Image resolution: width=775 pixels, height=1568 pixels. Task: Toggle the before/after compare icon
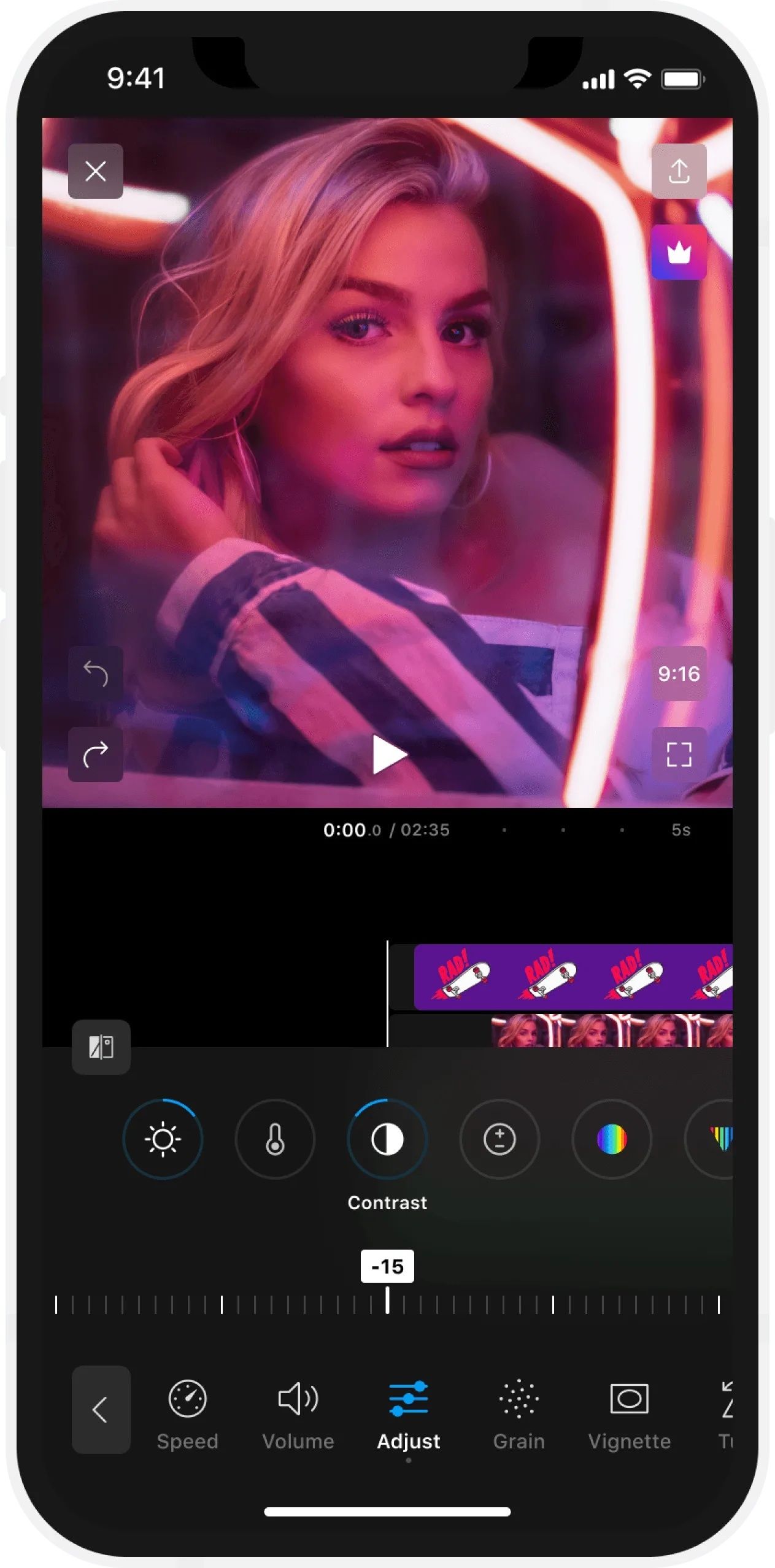click(101, 1047)
